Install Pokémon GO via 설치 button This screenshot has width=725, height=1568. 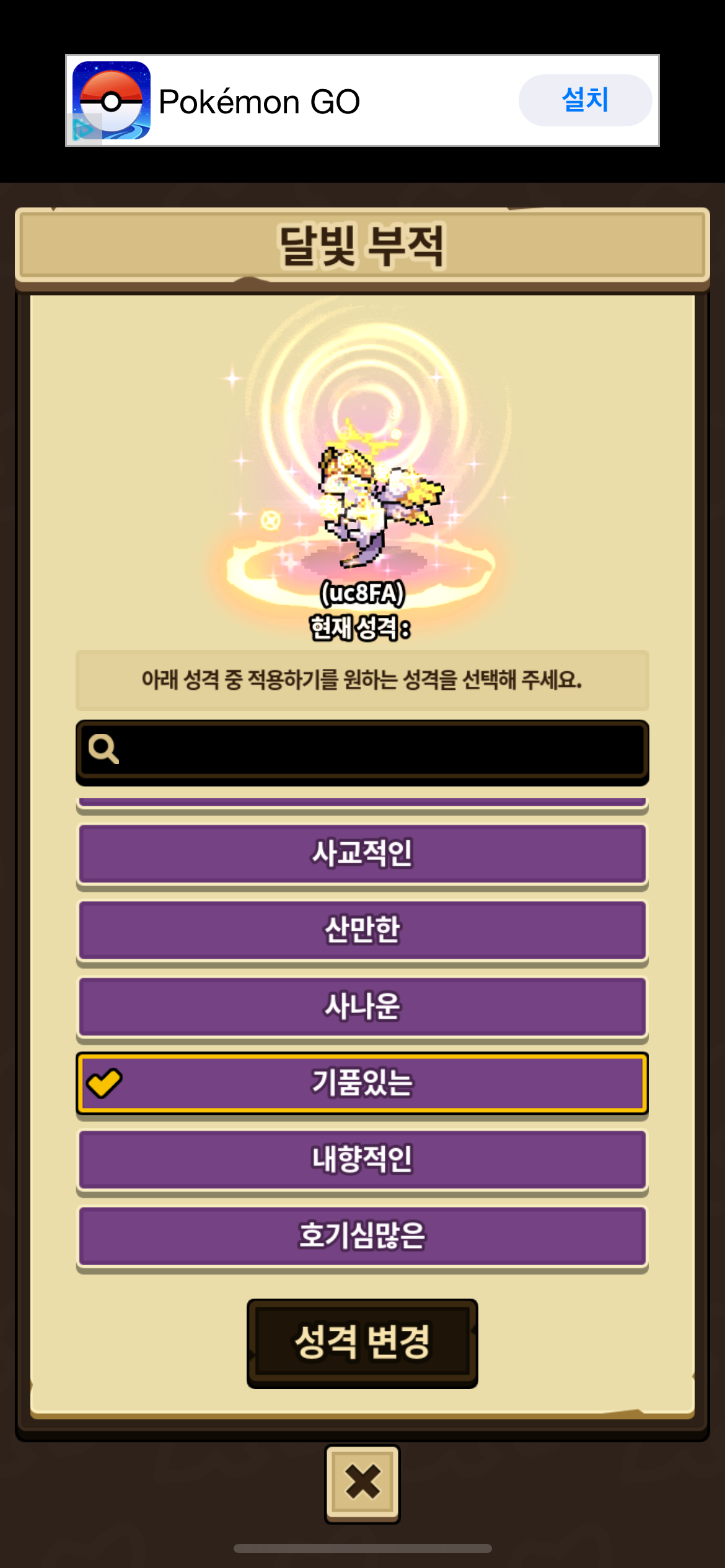pyautogui.click(x=585, y=100)
